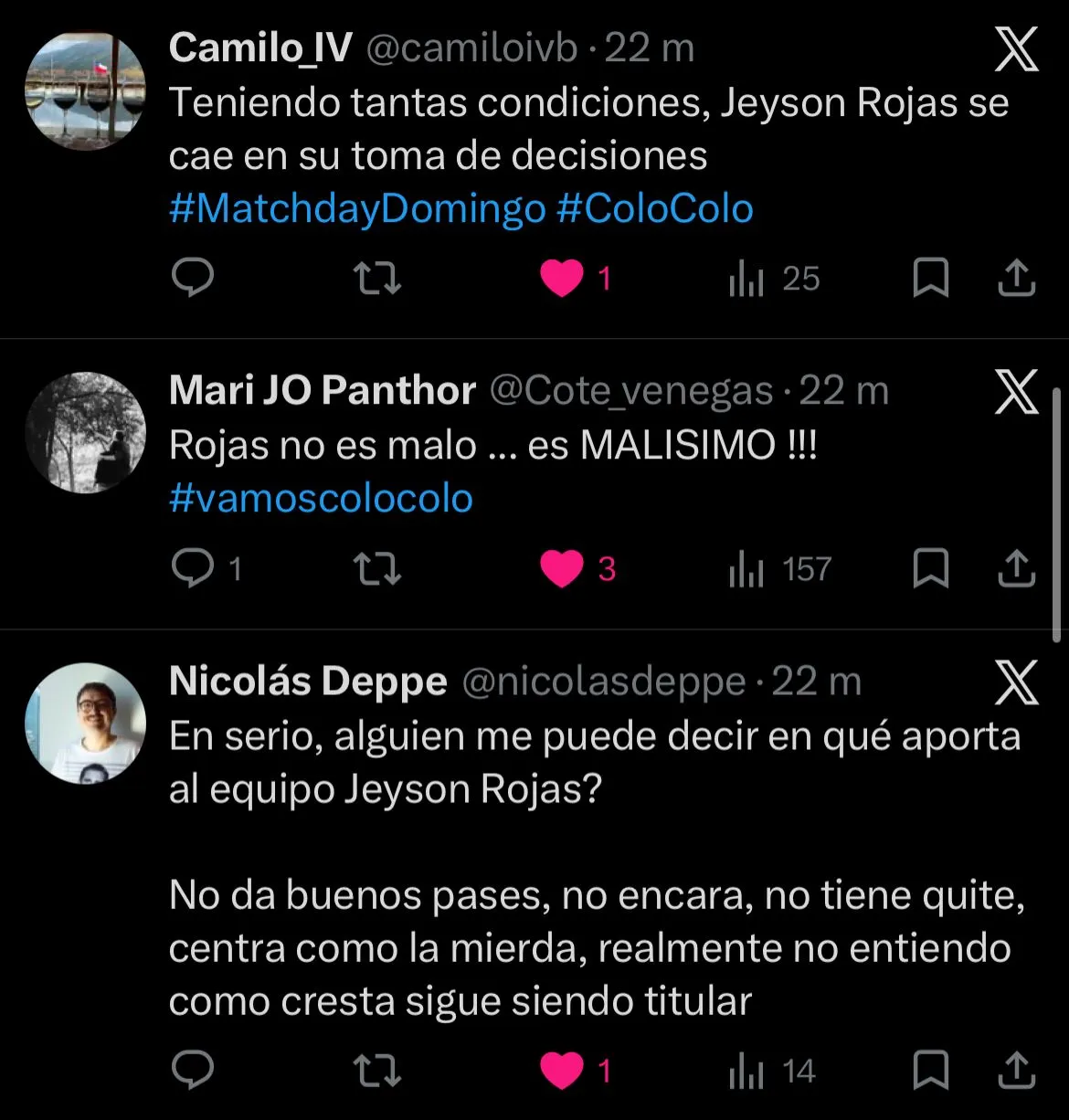The height and width of the screenshot is (1120, 1069).
Task: Open Mari JO Panthor's profile avatar
Action: [x=85, y=432]
